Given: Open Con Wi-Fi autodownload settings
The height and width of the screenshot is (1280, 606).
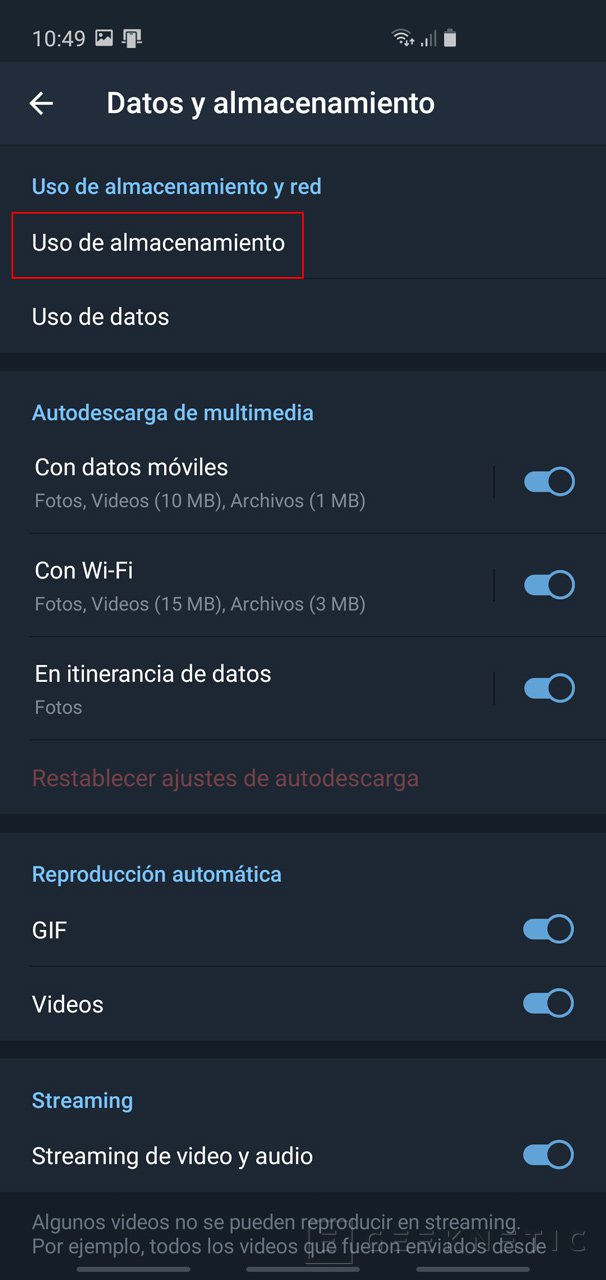Looking at the screenshot, I should (200, 585).
